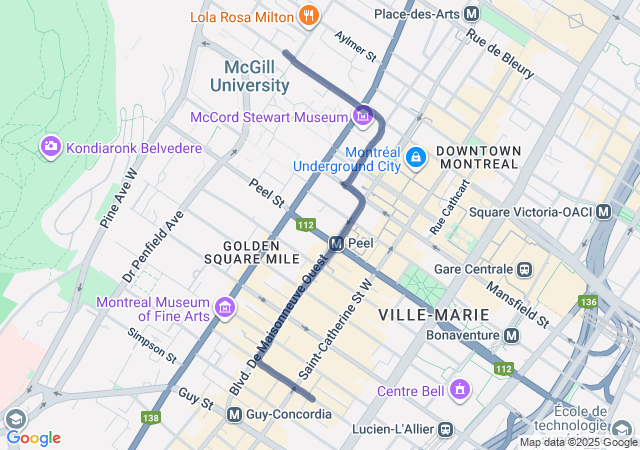
Task: Open the Peel metro station marker
Action: (x=337, y=243)
